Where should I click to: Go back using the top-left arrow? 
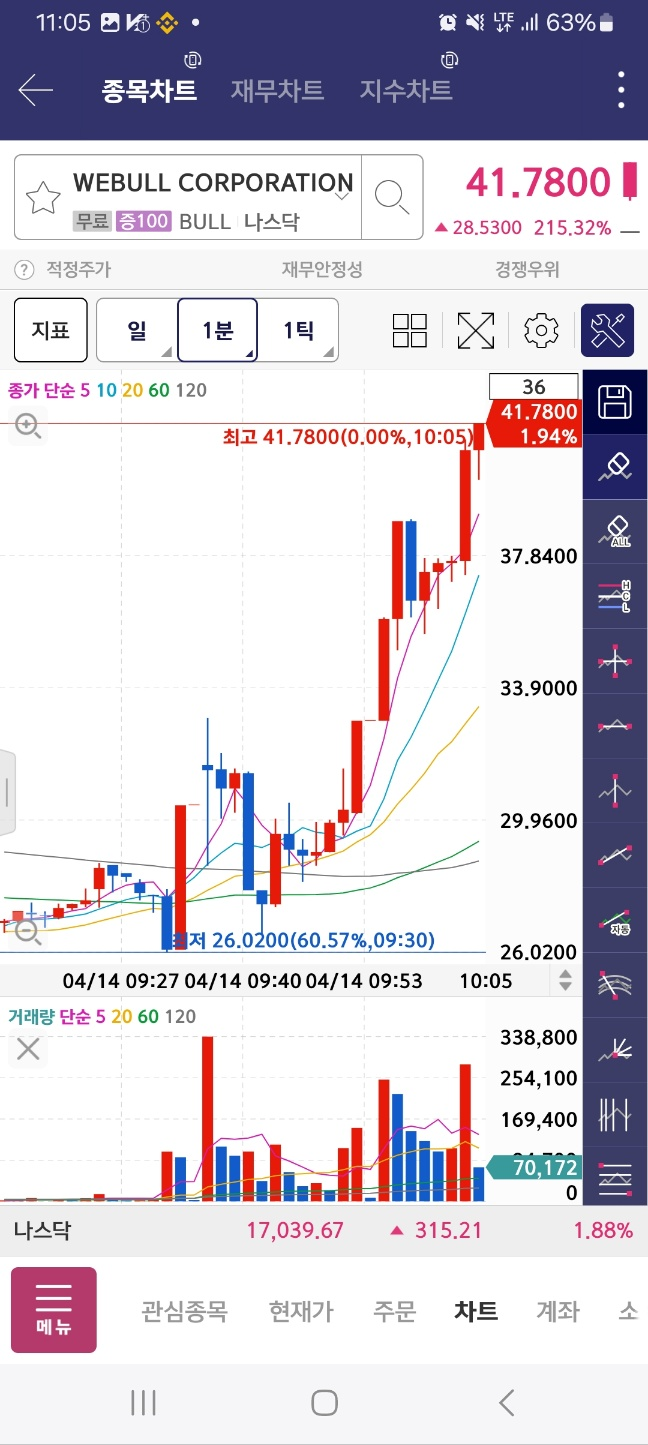(36, 91)
